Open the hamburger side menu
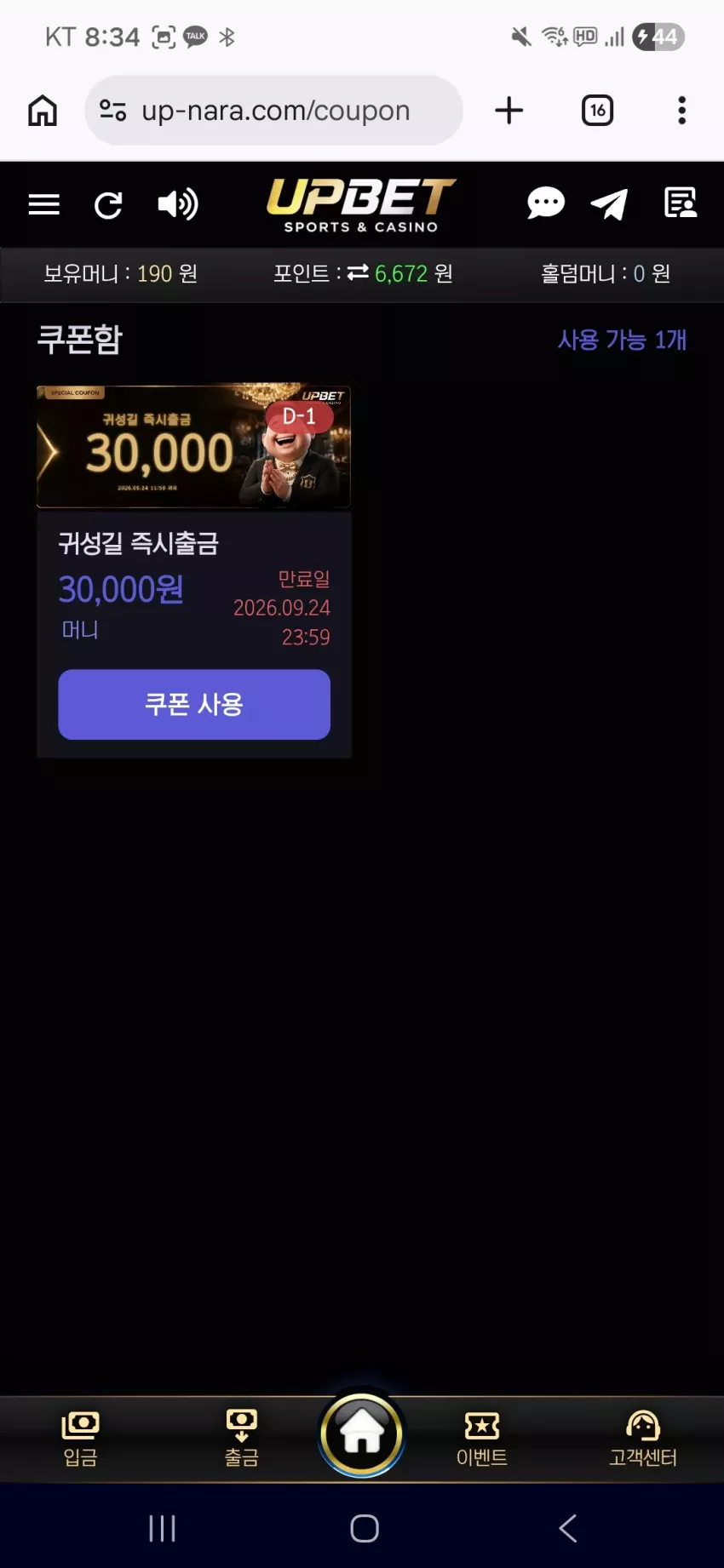 tap(44, 204)
